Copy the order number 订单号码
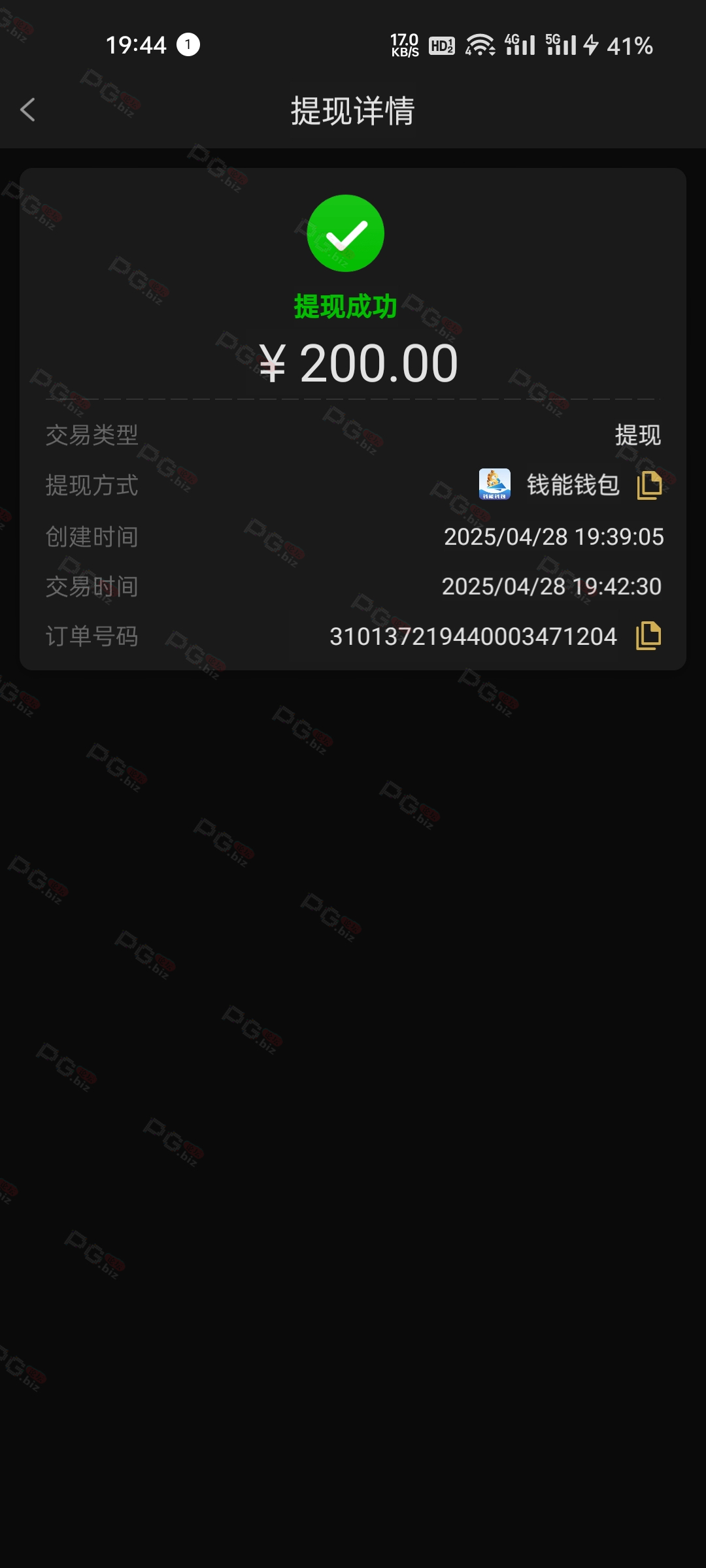The width and height of the screenshot is (706, 1568). coord(648,636)
